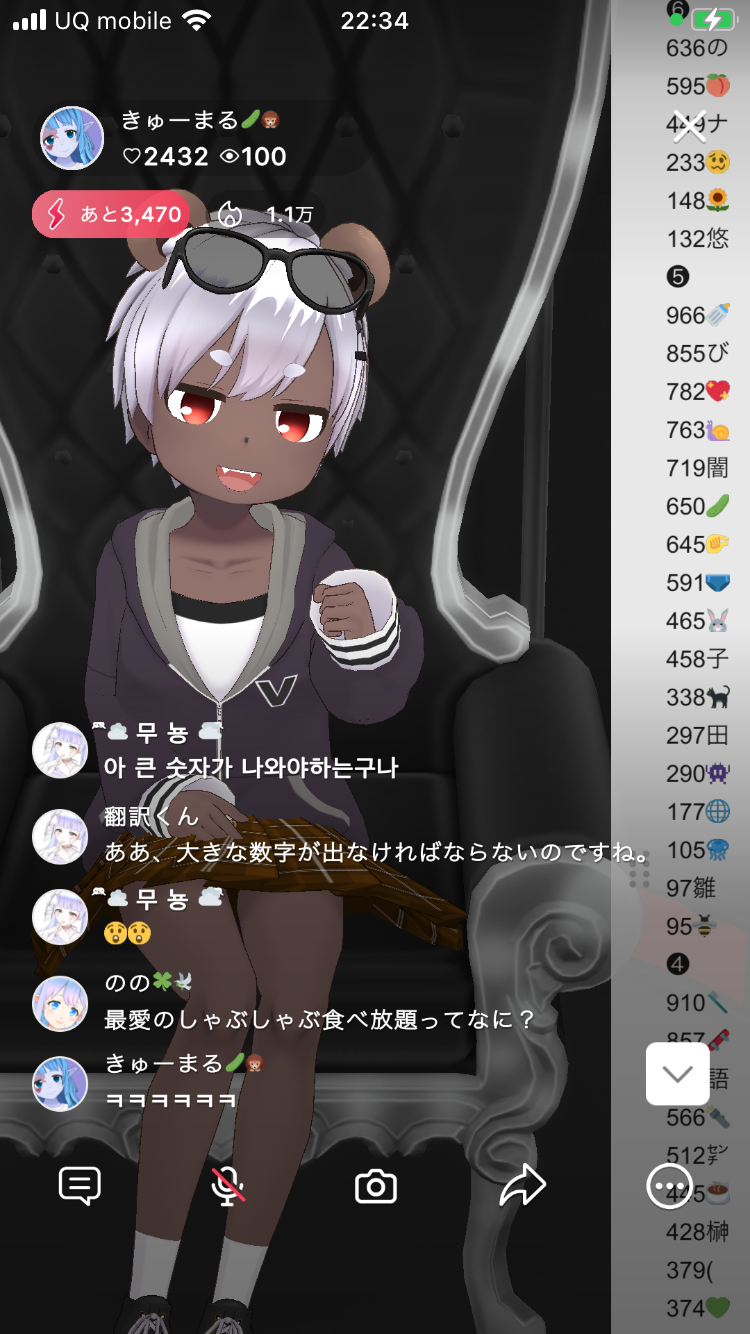The width and height of the screenshot is (750, 1334).
Task: Share this live stream
Action: [522, 1187]
